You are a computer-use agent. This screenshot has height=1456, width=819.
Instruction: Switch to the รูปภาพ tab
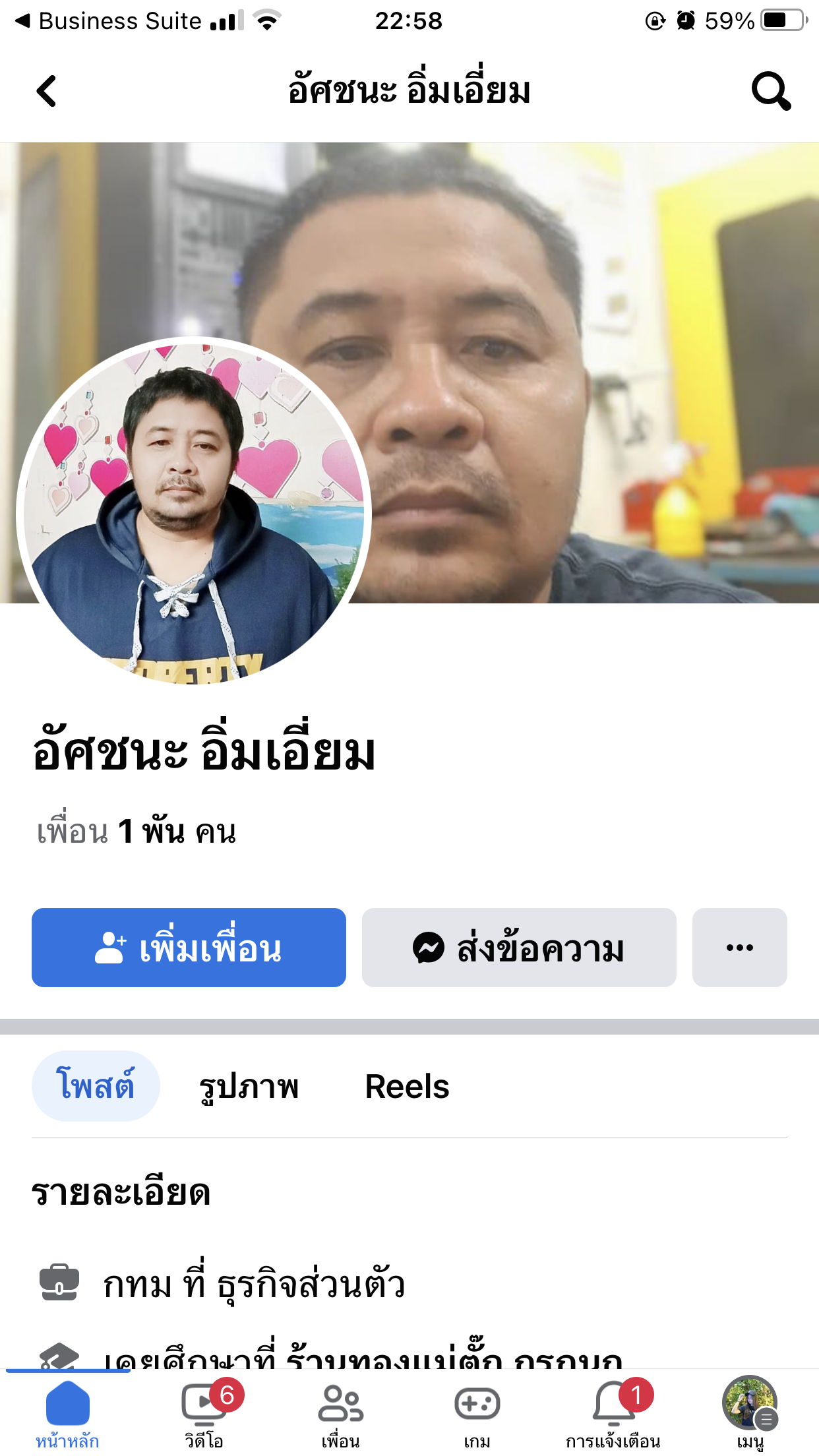(x=249, y=1087)
